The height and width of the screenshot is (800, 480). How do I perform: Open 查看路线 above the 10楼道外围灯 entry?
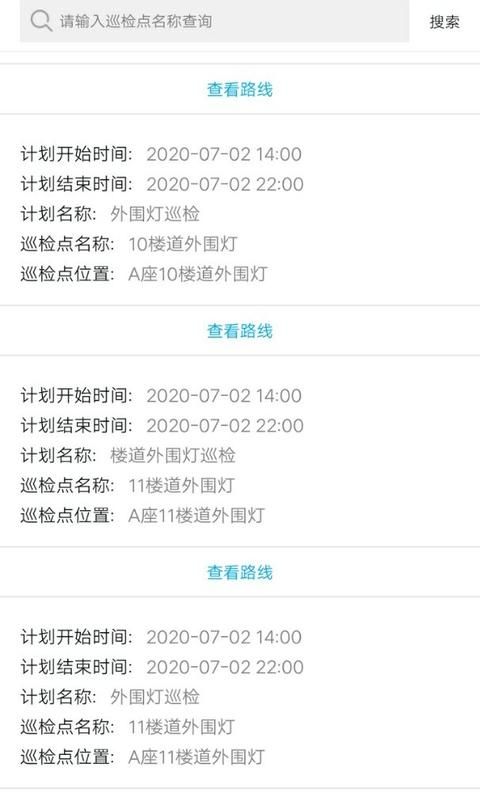click(x=240, y=89)
